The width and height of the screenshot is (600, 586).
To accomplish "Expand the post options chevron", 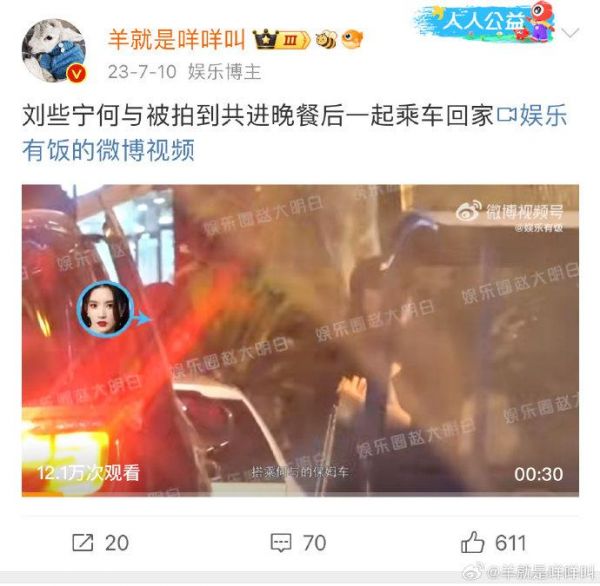I will tap(570, 35).
